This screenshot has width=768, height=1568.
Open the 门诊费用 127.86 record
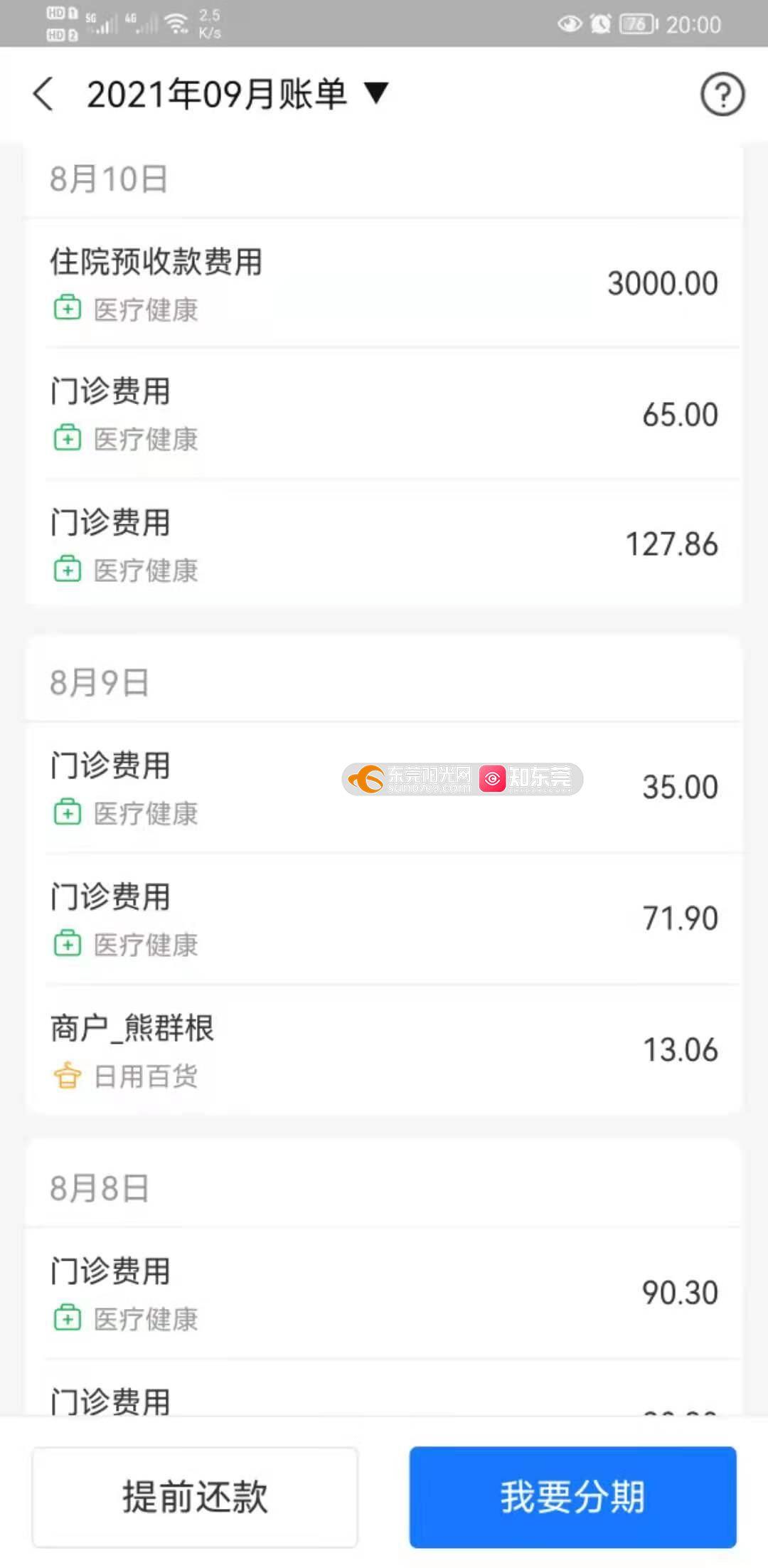pos(384,544)
